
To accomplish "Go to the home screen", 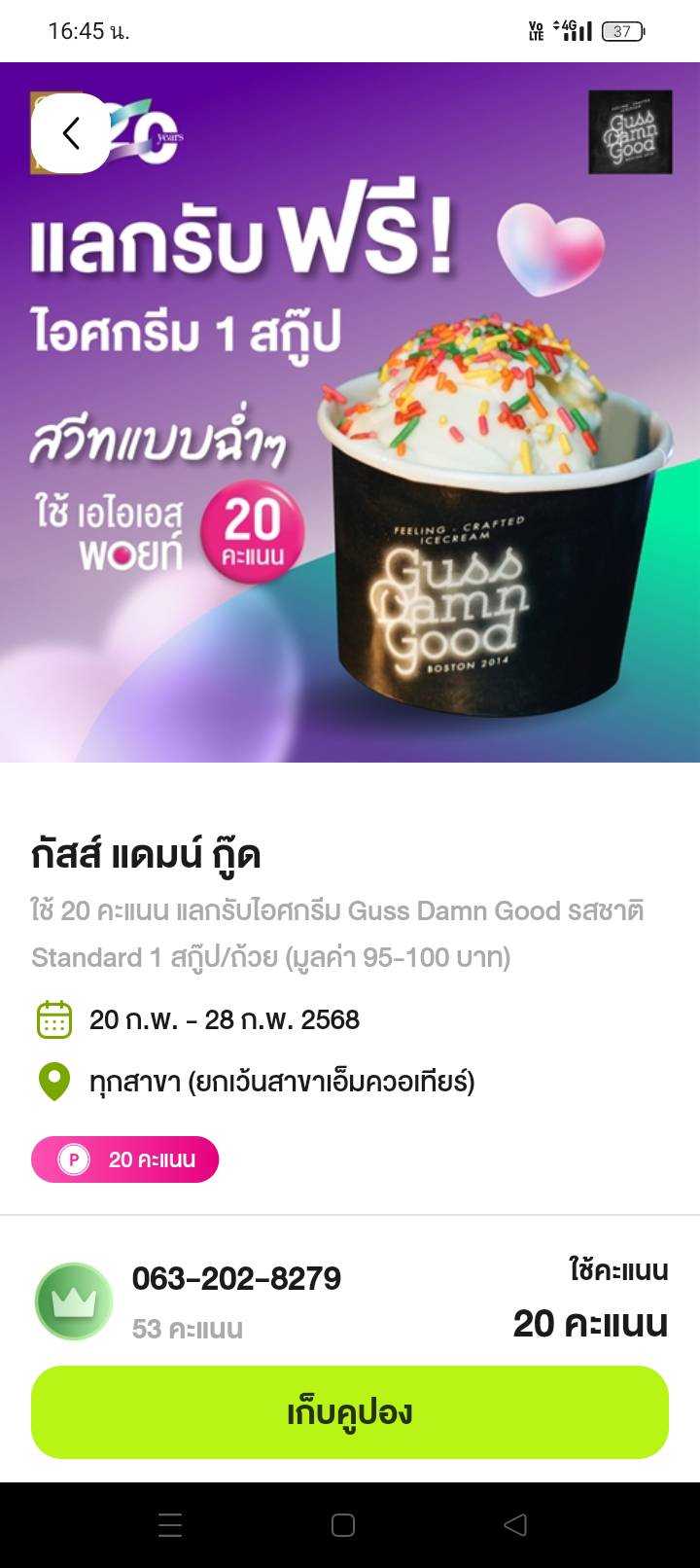I will tap(343, 1524).
